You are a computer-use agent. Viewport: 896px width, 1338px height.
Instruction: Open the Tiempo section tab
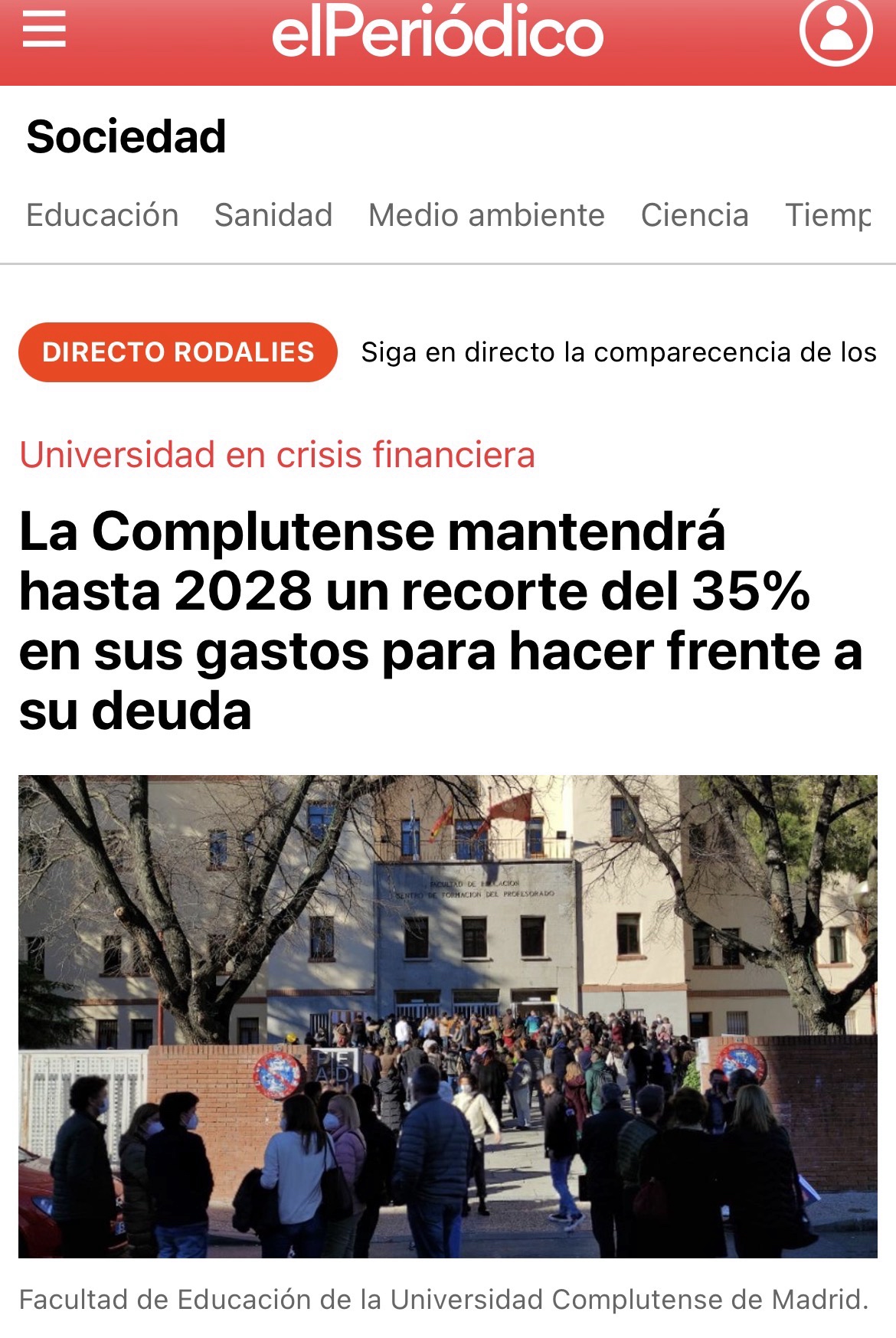coord(829,215)
